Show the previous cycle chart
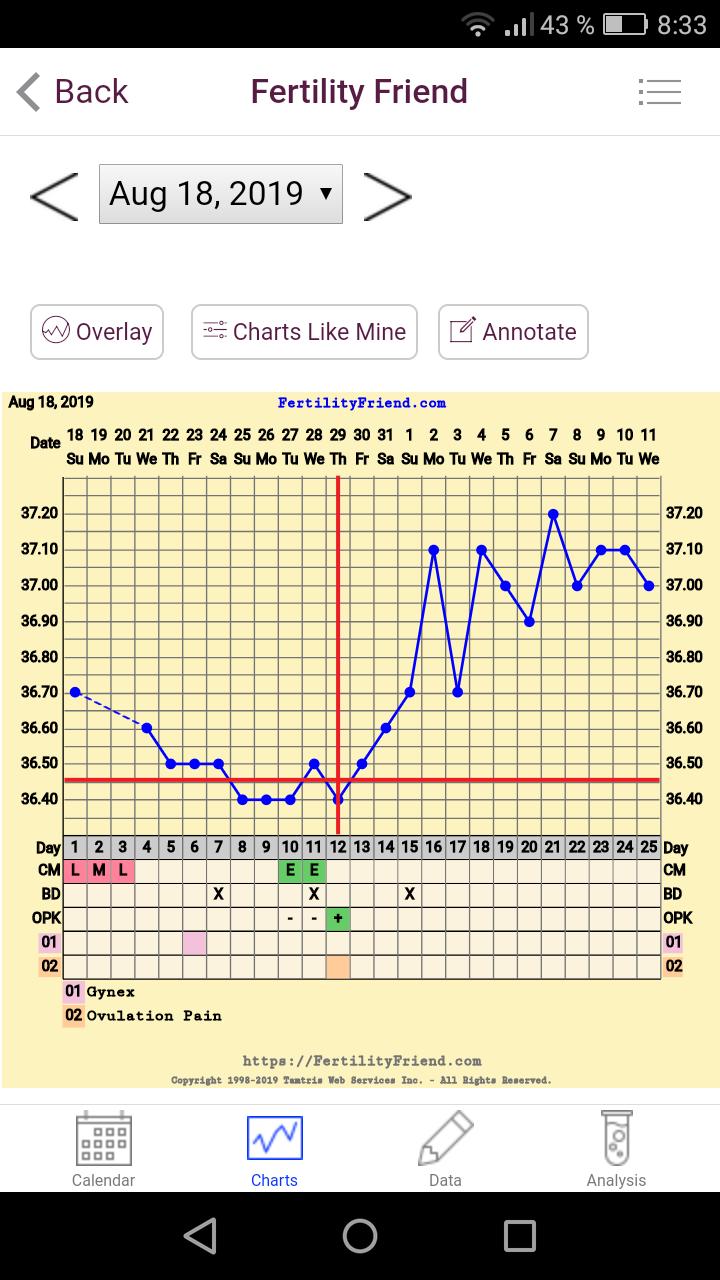Screen dimensions: 720x1280 point(54,195)
